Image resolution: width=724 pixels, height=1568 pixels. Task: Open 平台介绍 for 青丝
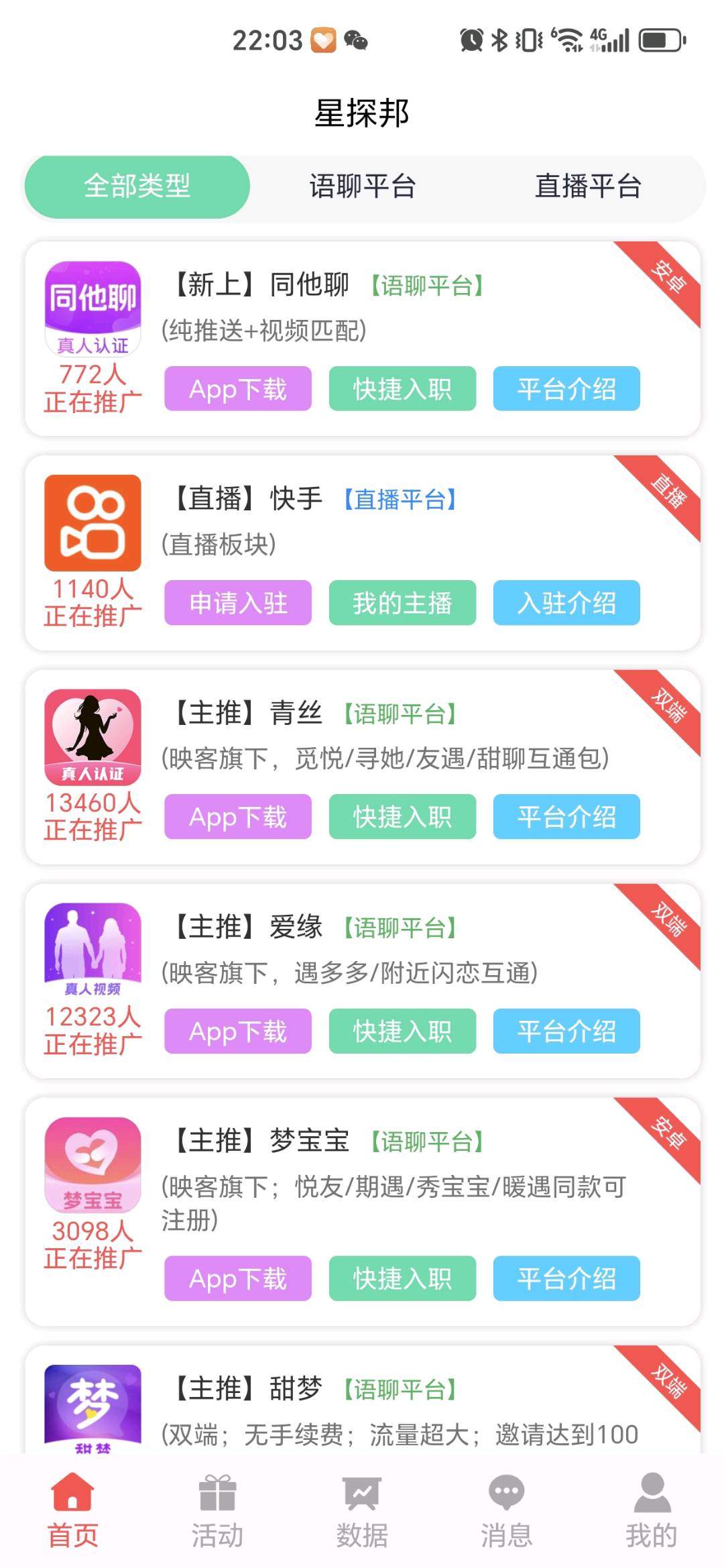point(566,816)
